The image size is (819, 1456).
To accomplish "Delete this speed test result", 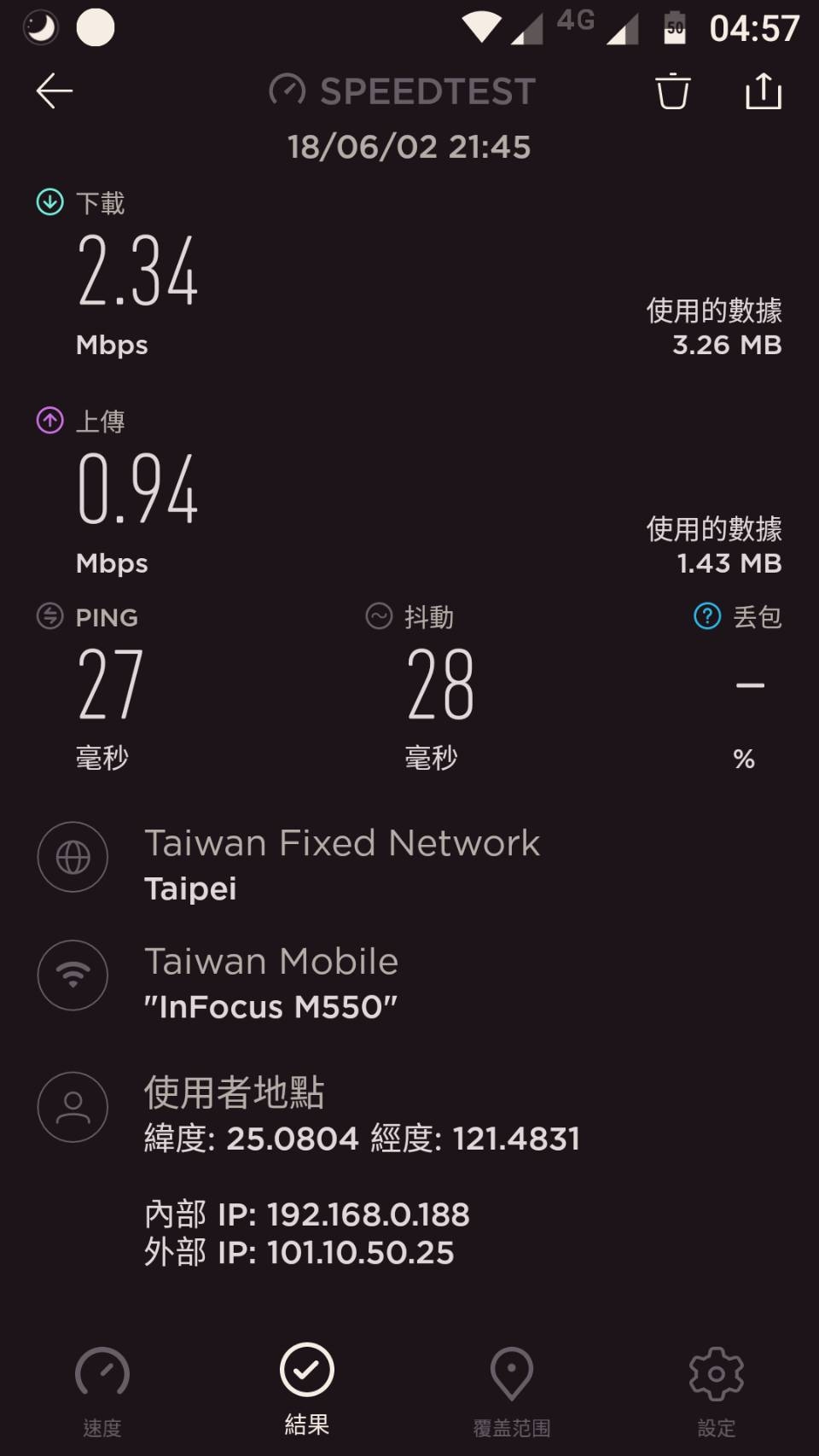I will [672, 91].
